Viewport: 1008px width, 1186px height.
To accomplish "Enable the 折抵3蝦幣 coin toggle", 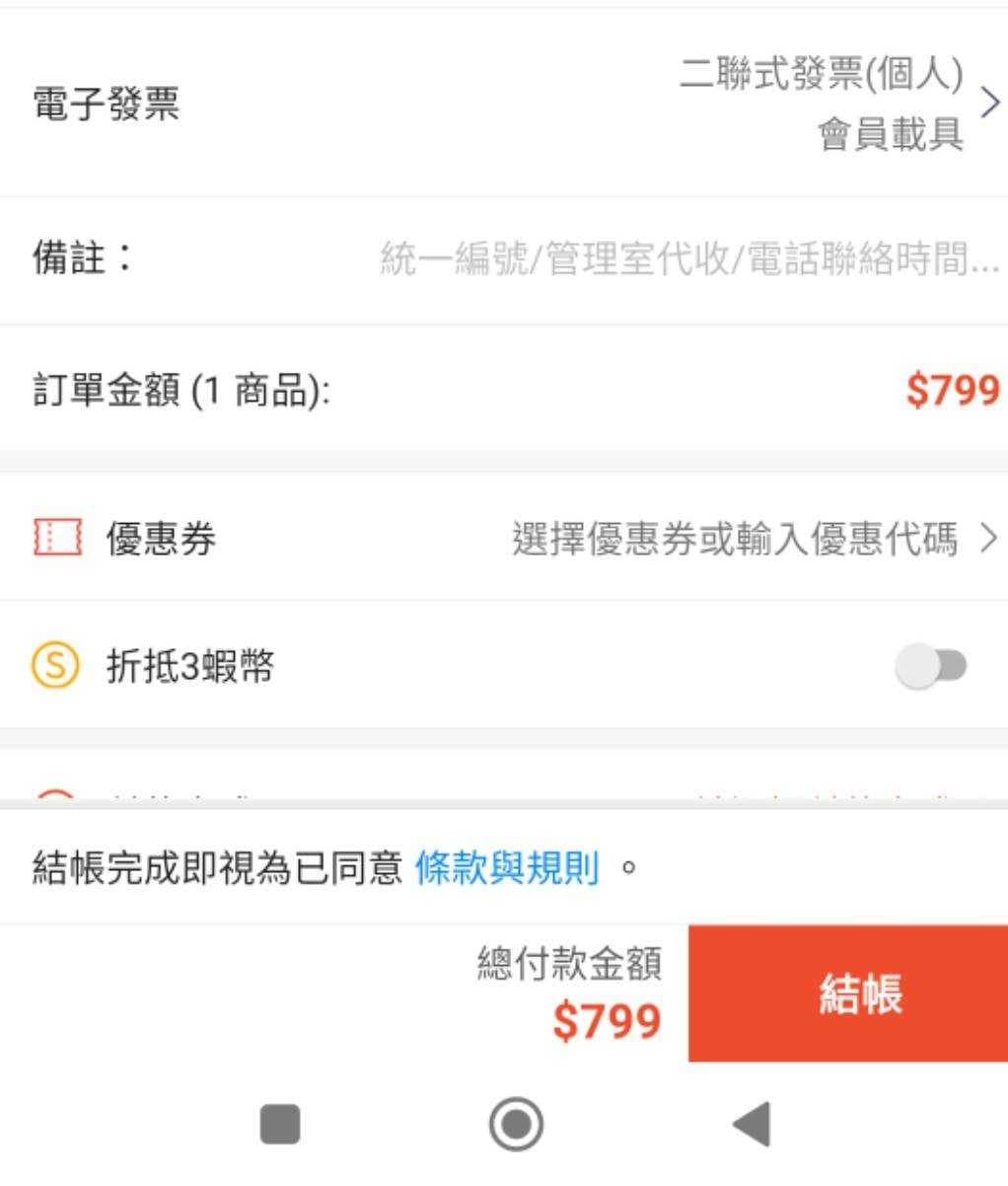I will [x=931, y=667].
